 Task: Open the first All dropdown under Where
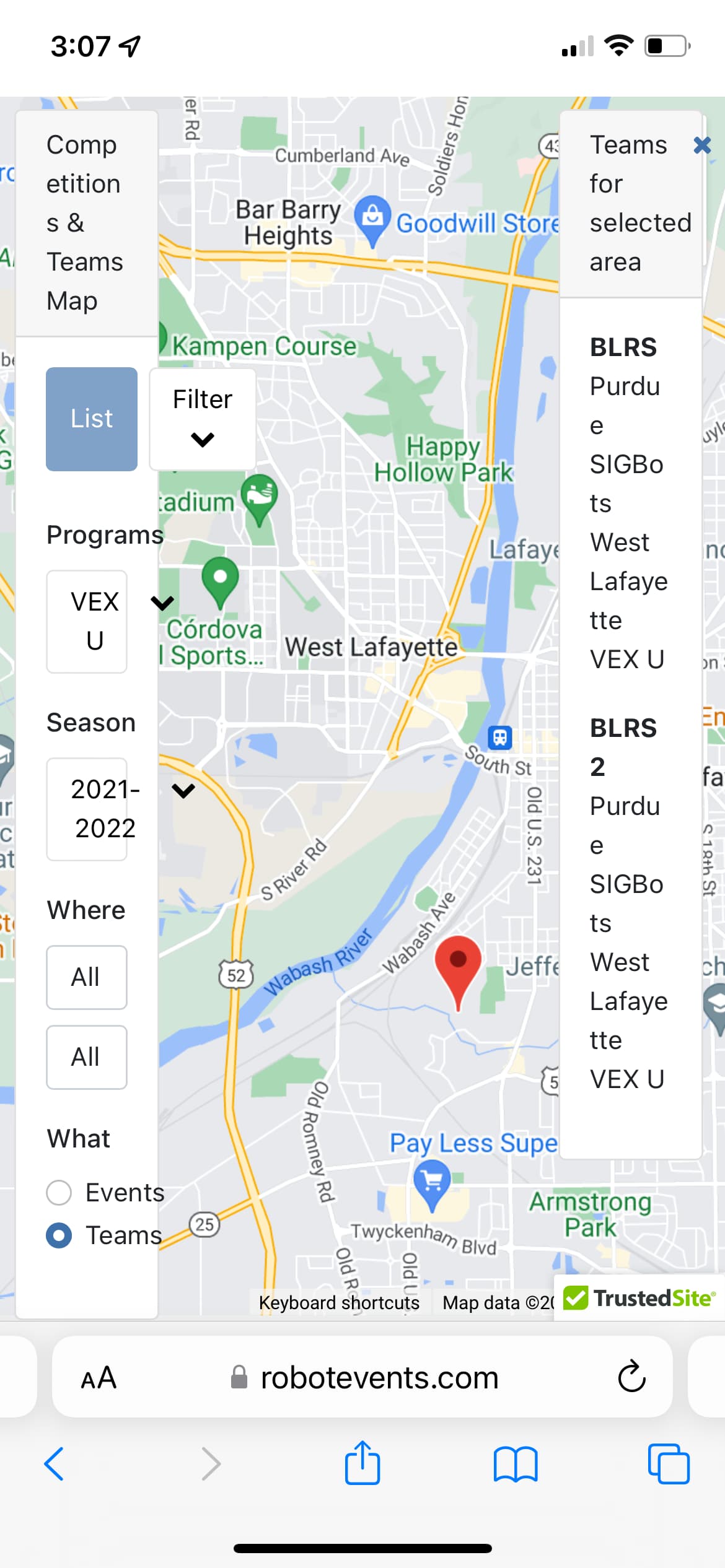point(87,977)
